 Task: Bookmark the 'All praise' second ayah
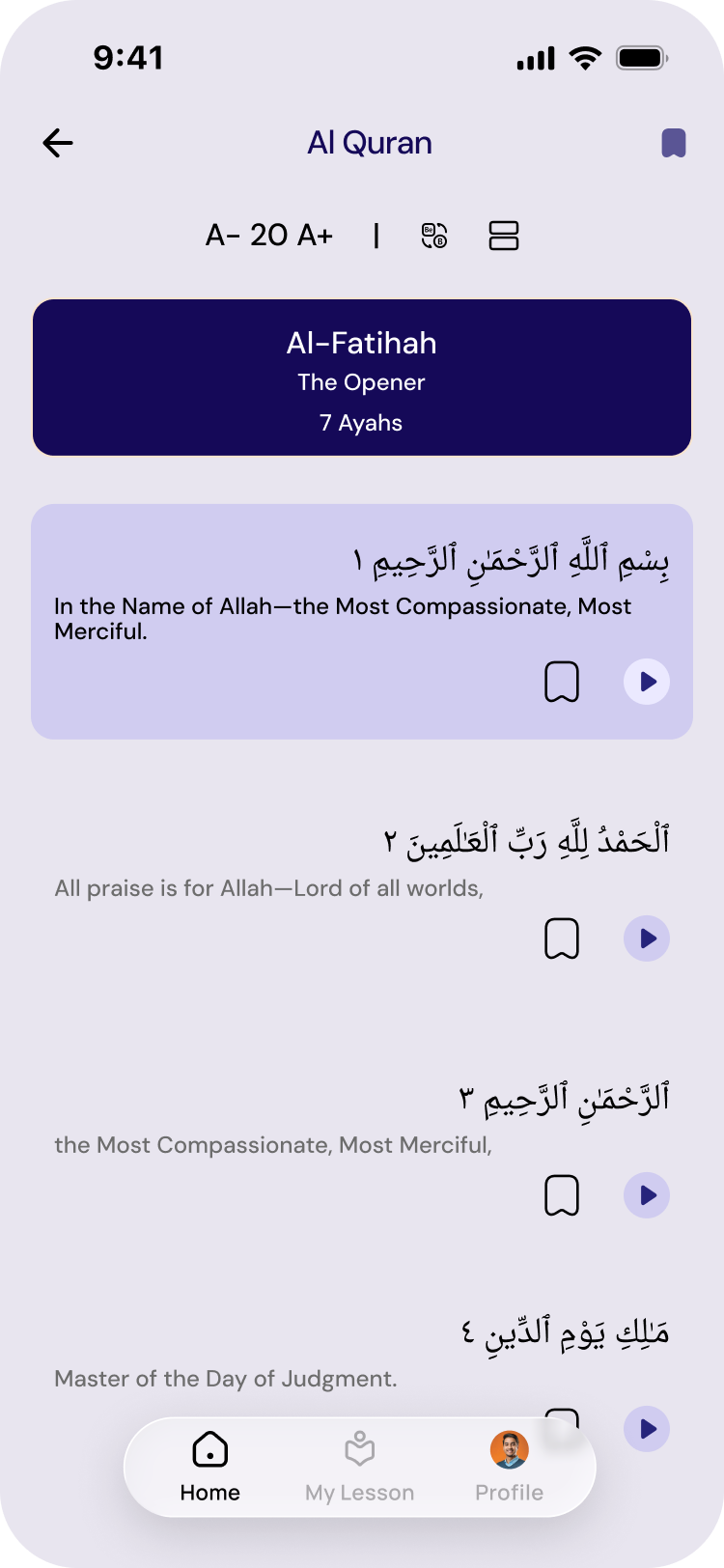(562, 938)
